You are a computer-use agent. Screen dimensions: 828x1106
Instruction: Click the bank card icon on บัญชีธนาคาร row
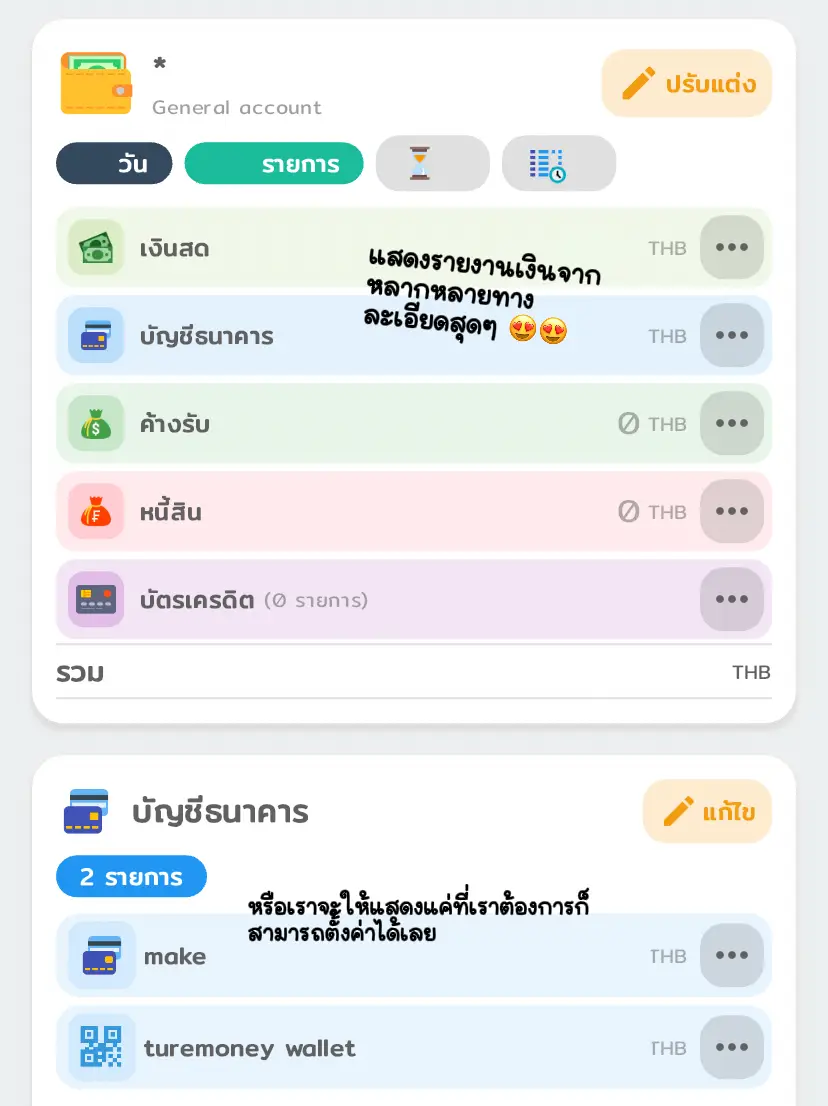point(95,335)
